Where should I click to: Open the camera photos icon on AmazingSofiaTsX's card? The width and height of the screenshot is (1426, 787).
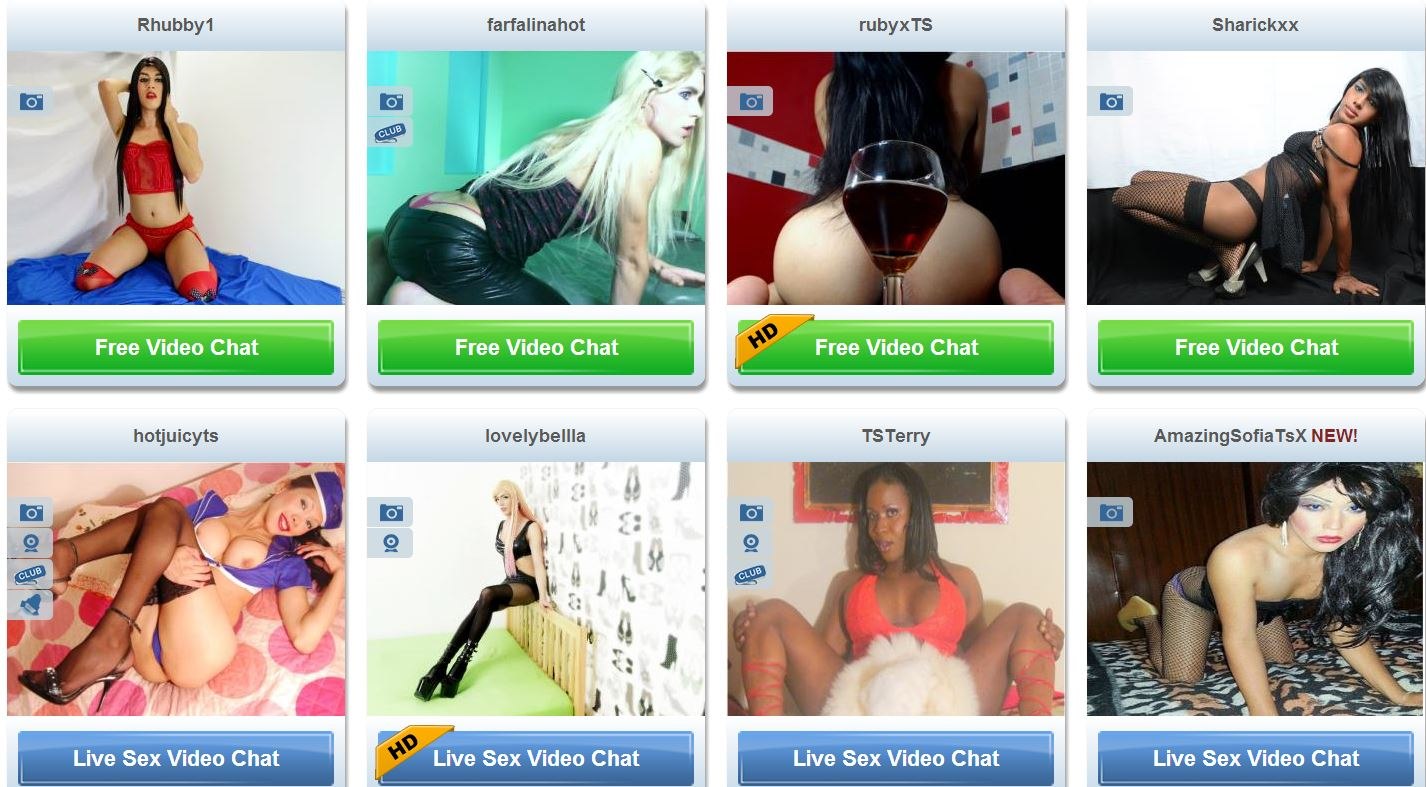click(x=1111, y=512)
